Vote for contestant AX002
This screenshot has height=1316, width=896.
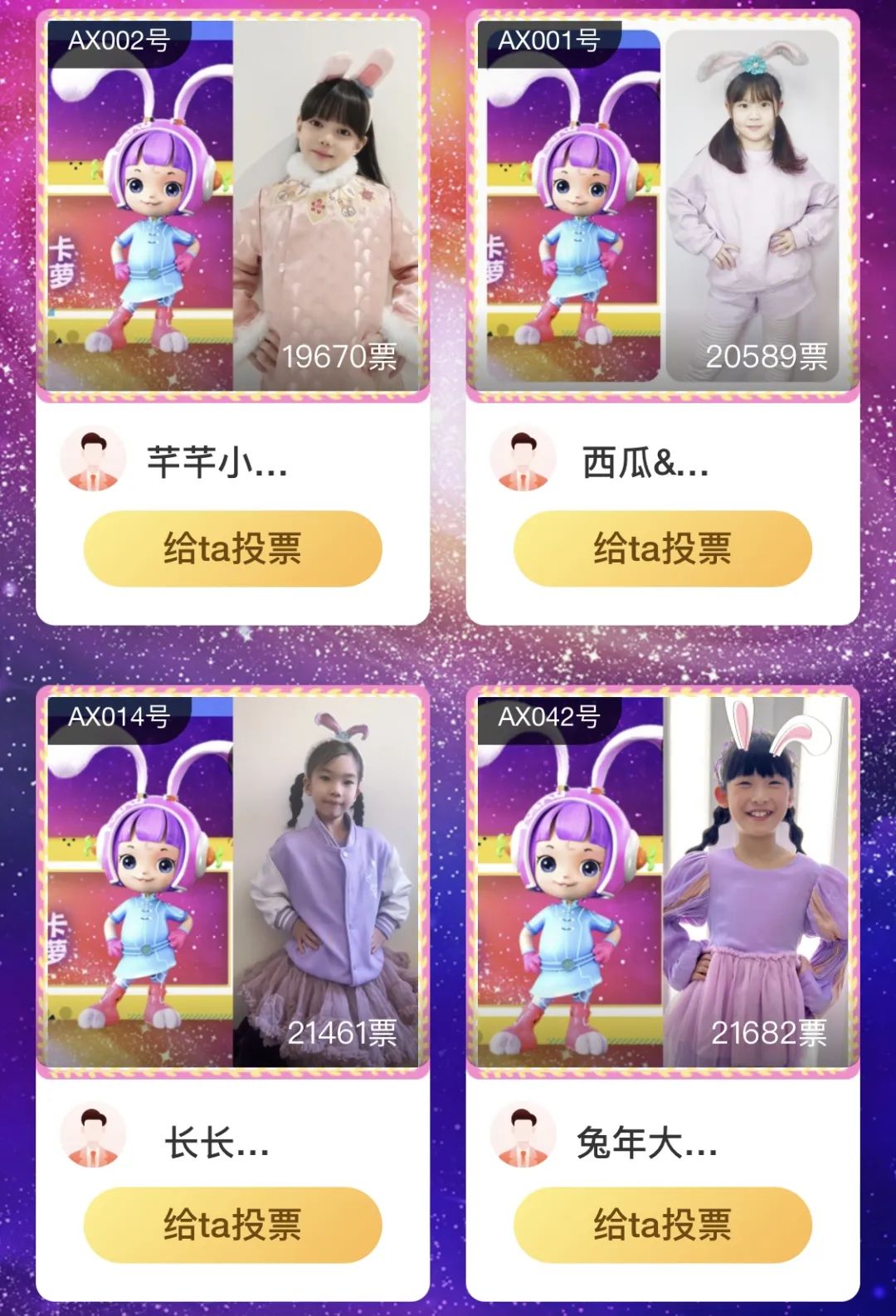click(x=232, y=548)
